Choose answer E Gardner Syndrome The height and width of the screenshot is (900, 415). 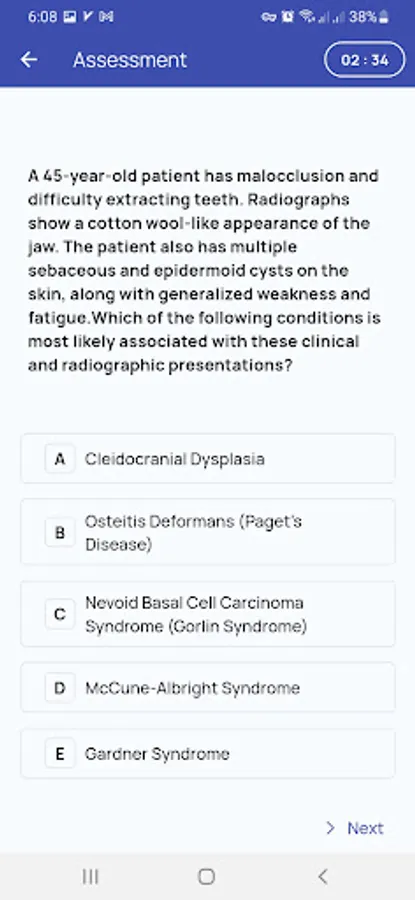[x=208, y=754]
